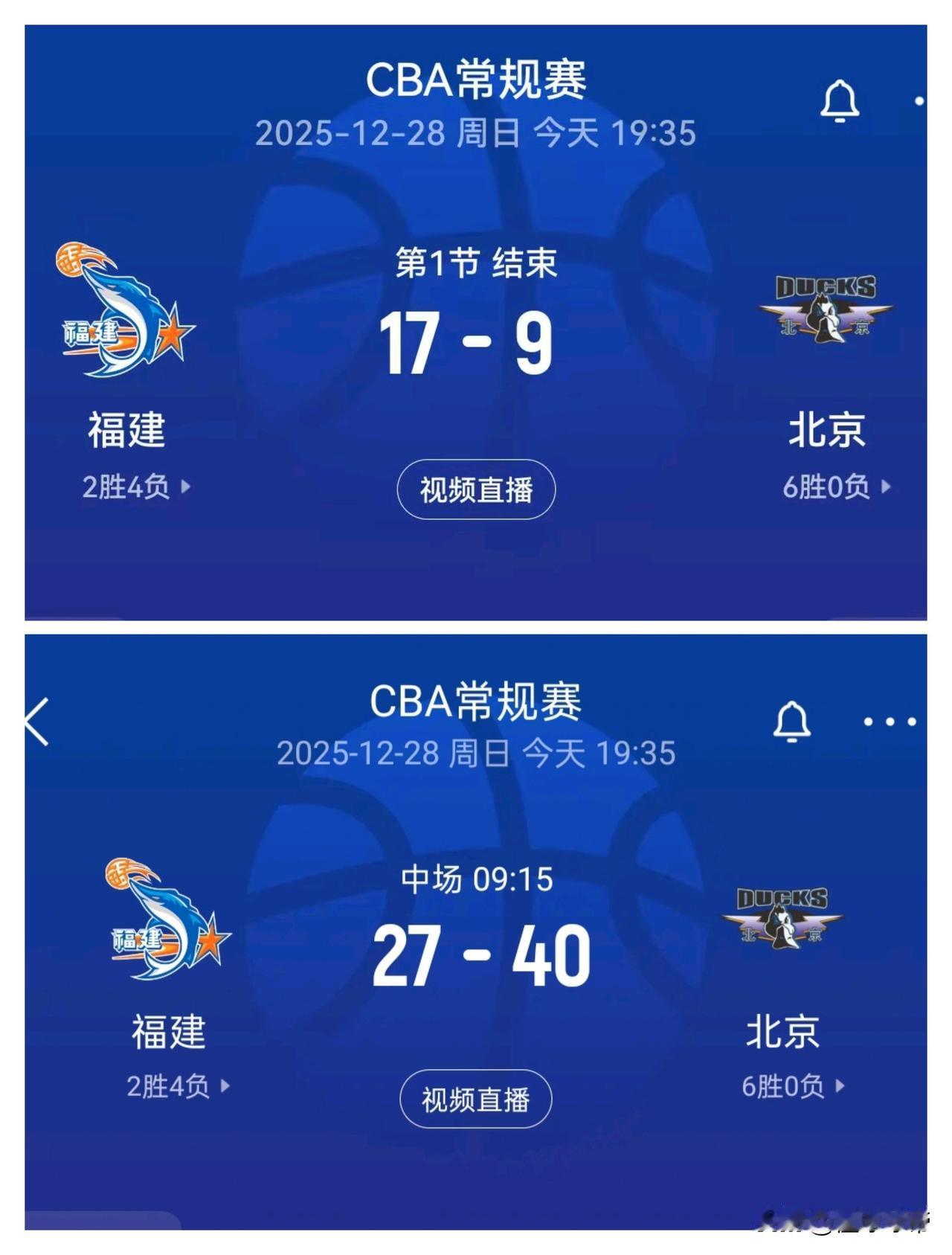Image resolution: width=952 pixels, height=1255 pixels.
Task: Tap the notification bell on the top match card
Action: pos(841,99)
